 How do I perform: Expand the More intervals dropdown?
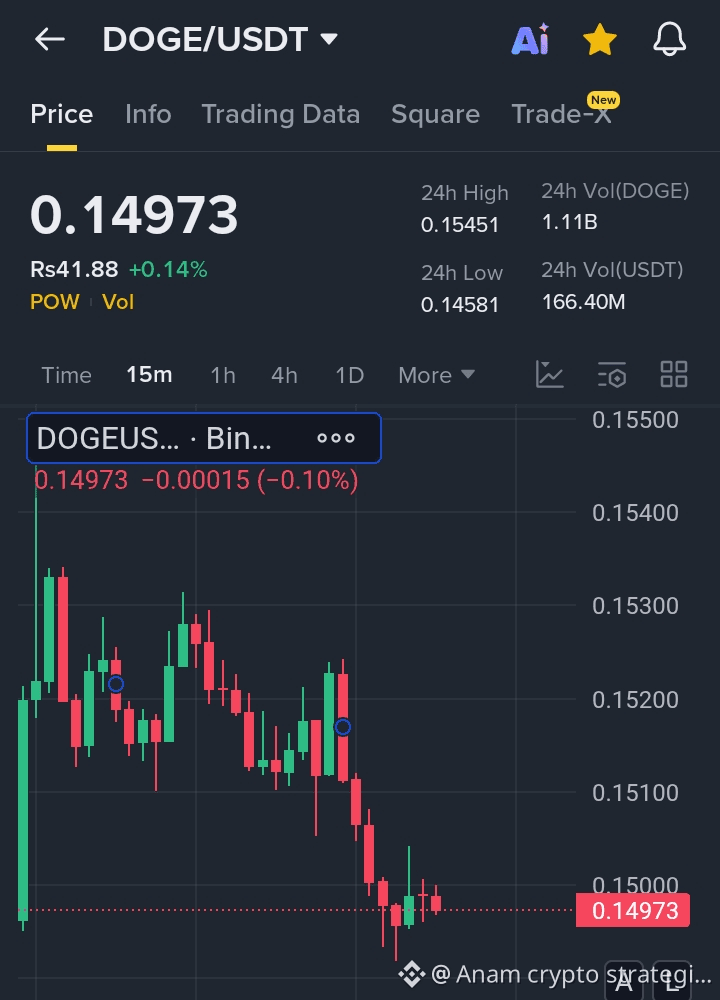coord(436,375)
